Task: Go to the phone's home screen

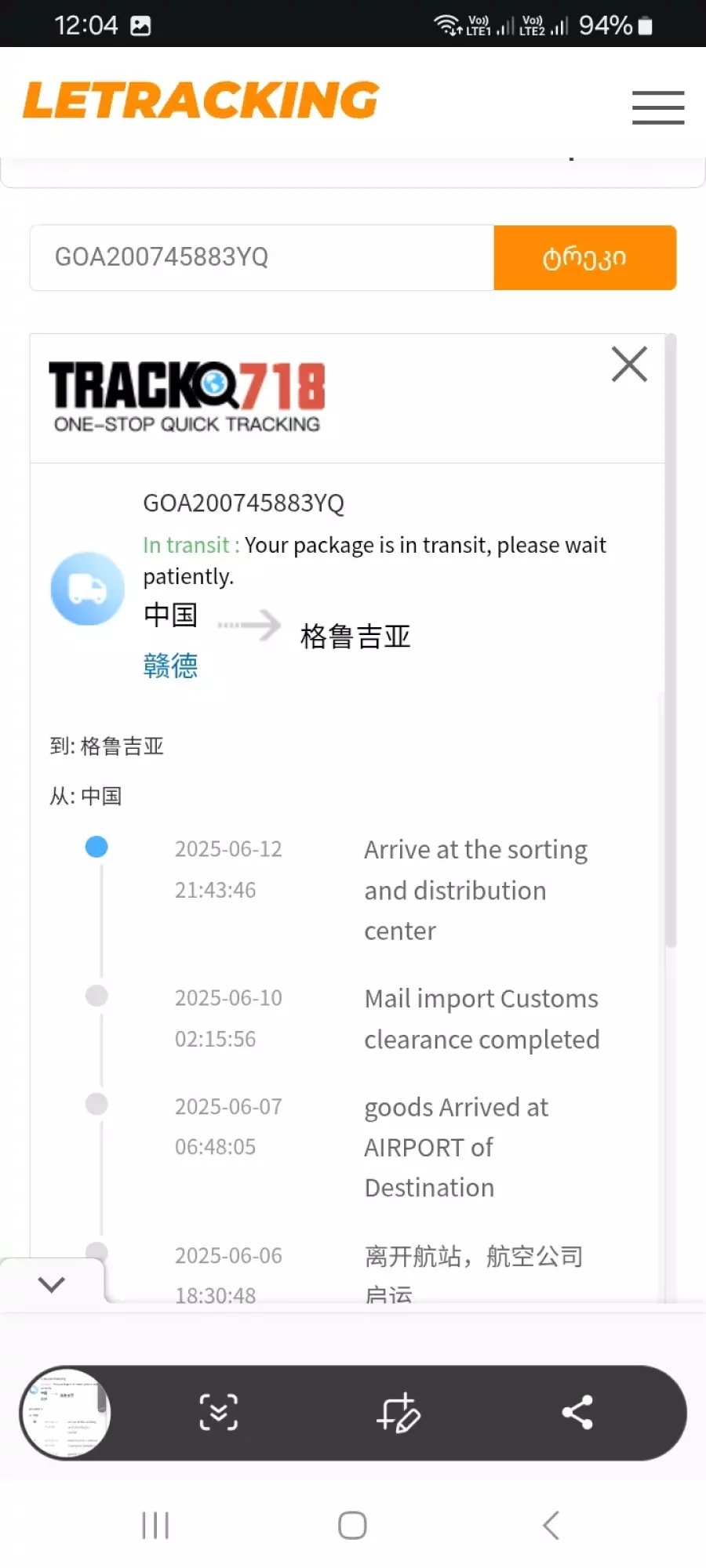Action: pos(352,1526)
